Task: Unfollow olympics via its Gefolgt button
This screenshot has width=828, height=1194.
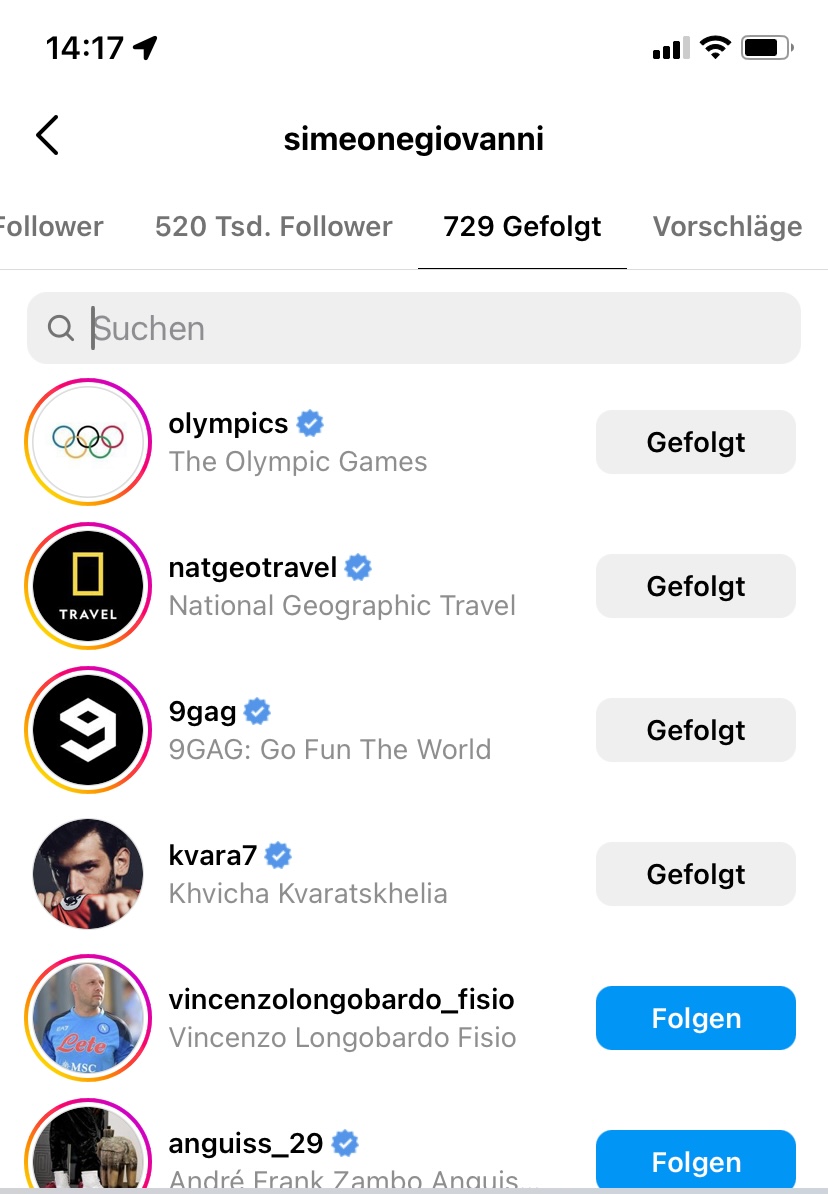Action: point(695,442)
